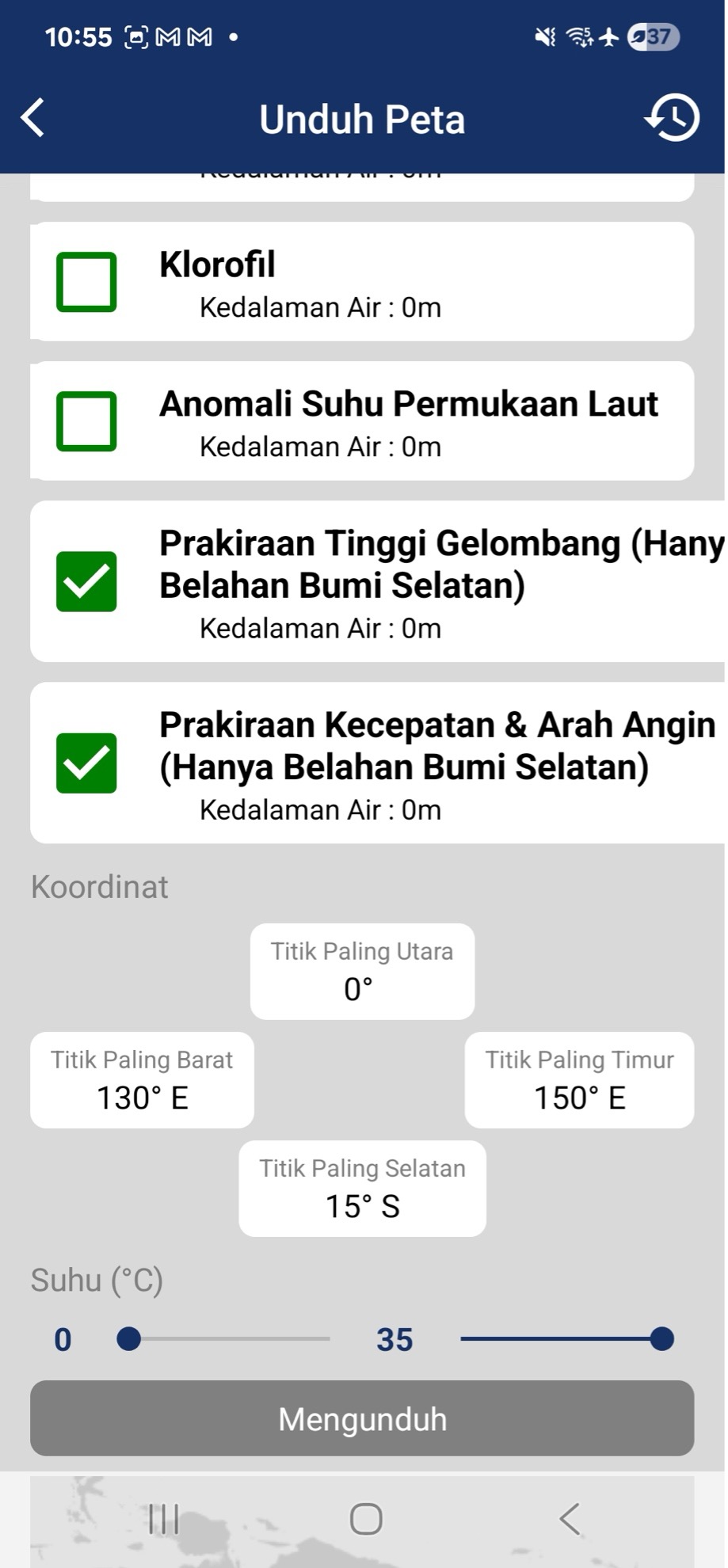Screen dimensions: 728x1568
Task: Uncheck Prakiraan Kecepatan & Arah Angin
Action: click(86, 763)
